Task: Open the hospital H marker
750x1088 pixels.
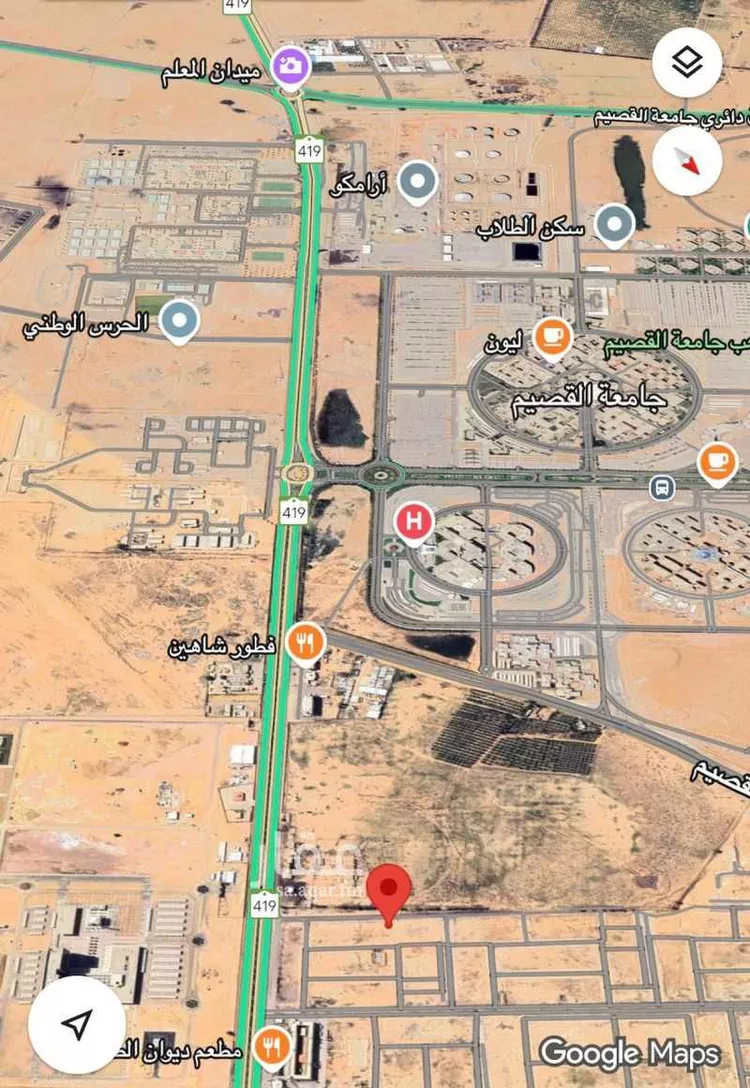Action: pyautogui.click(x=413, y=523)
